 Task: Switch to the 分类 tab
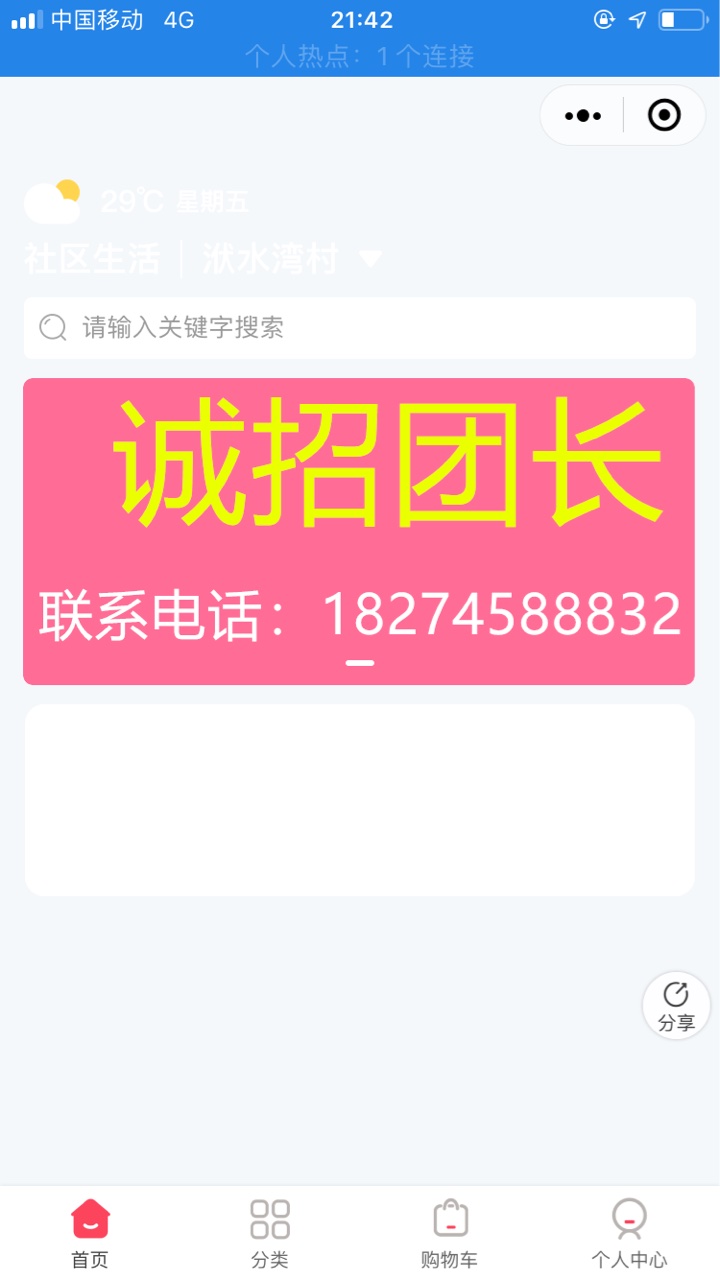pyautogui.click(x=270, y=1233)
